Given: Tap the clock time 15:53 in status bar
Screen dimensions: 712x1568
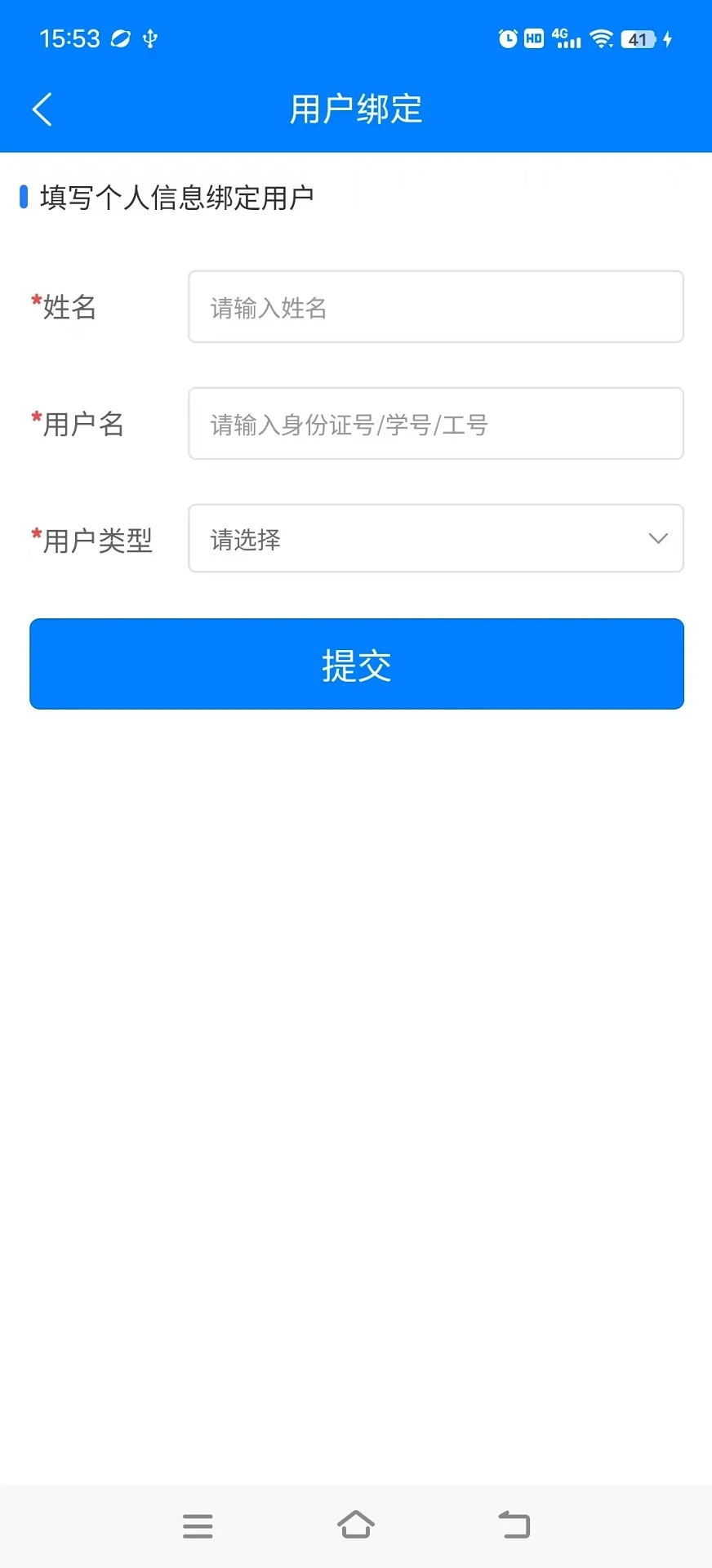Looking at the screenshot, I should point(69,38).
